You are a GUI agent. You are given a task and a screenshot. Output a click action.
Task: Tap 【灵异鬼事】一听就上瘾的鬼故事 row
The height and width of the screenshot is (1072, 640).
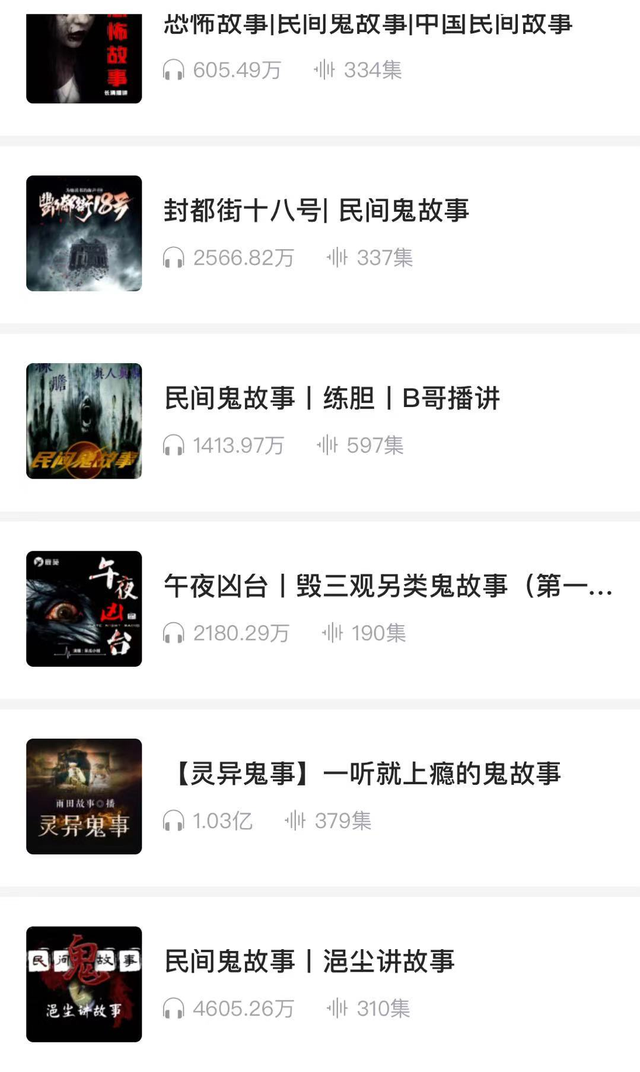coord(362,773)
